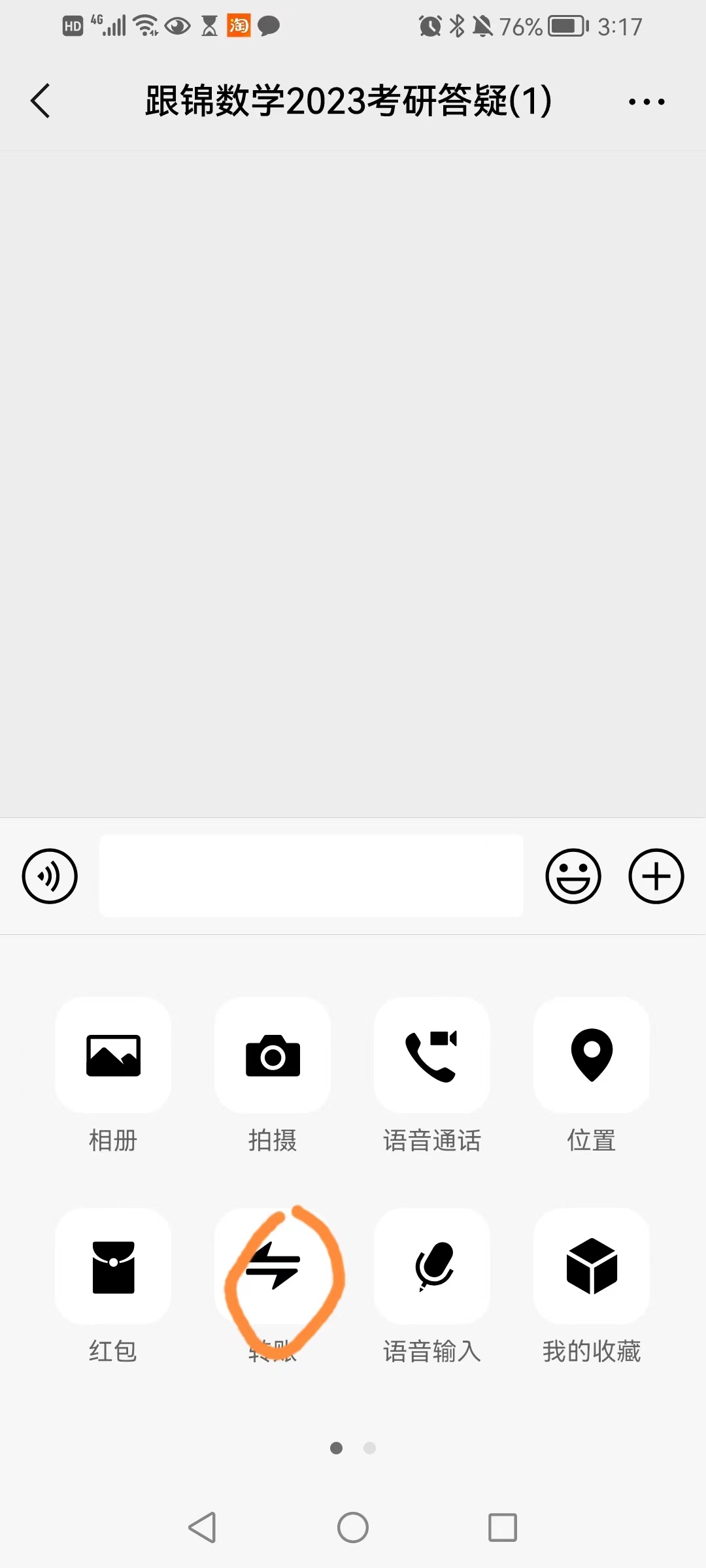The height and width of the screenshot is (1568, 706).
Task: Share your 位置
Action: pyautogui.click(x=592, y=1055)
